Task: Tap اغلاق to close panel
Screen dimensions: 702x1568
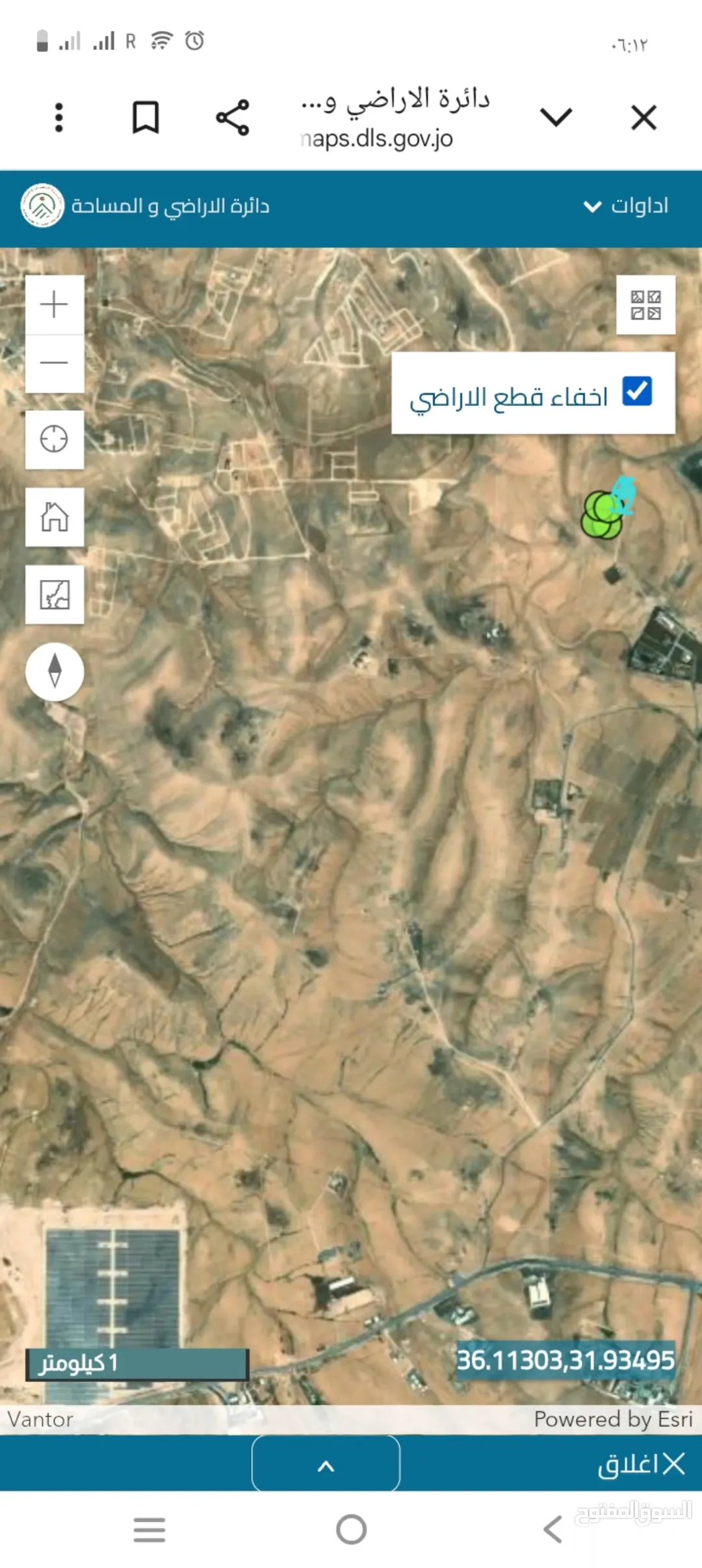Action: (x=641, y=1465)
